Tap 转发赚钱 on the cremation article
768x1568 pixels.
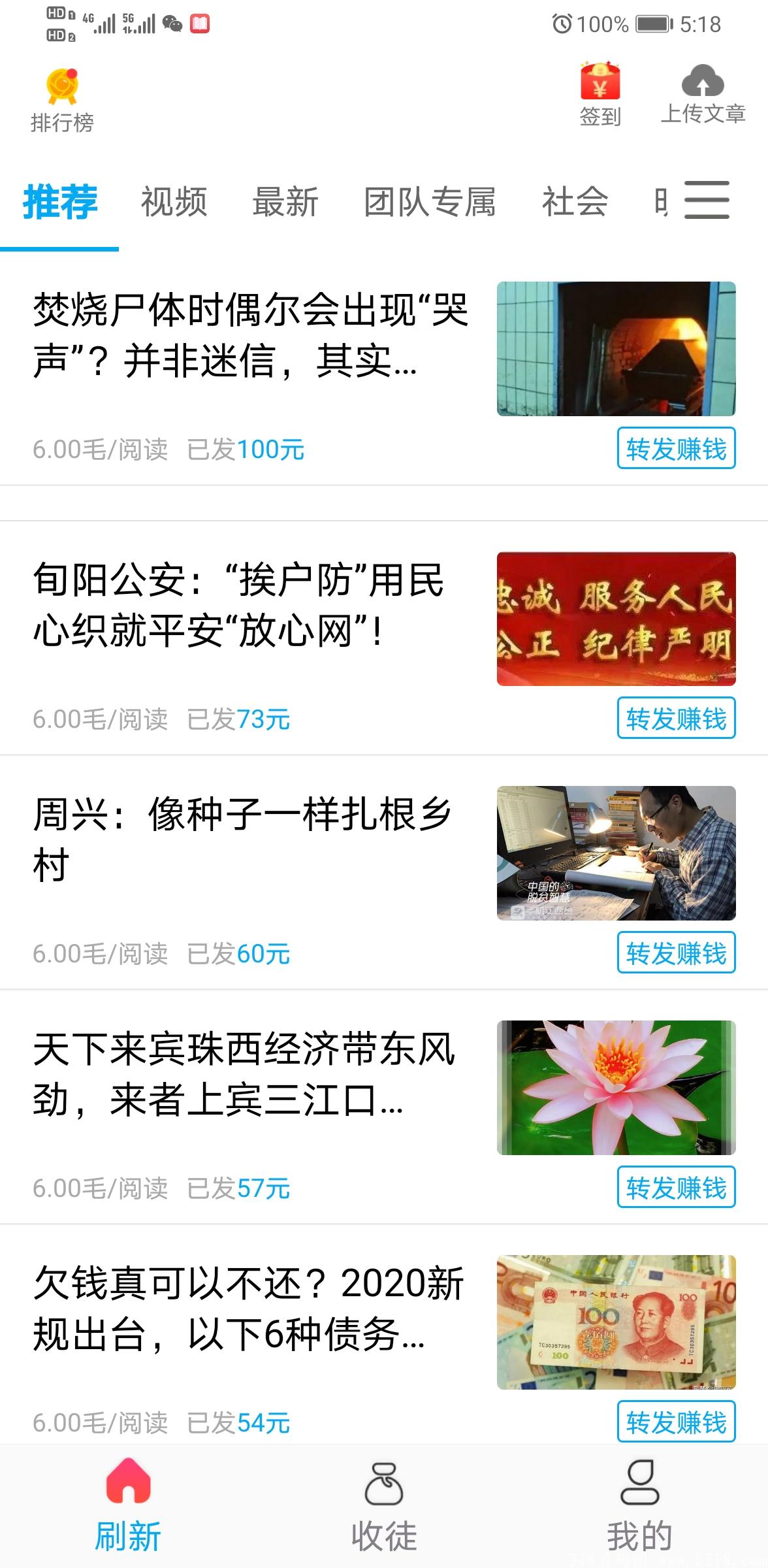pos(677,448)
